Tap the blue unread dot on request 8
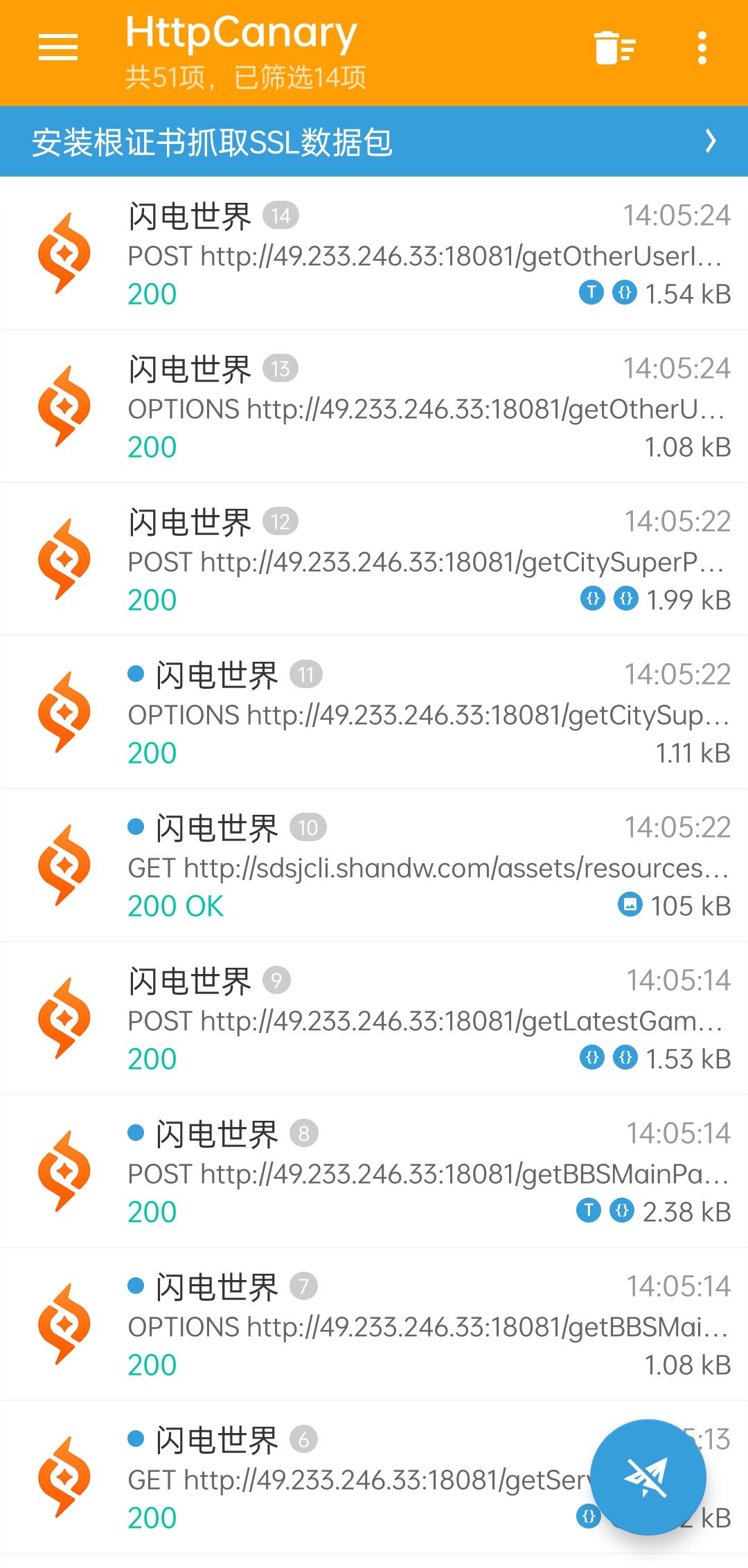The height and width of the screenshot is (1568, 748). pos(136,1133)
